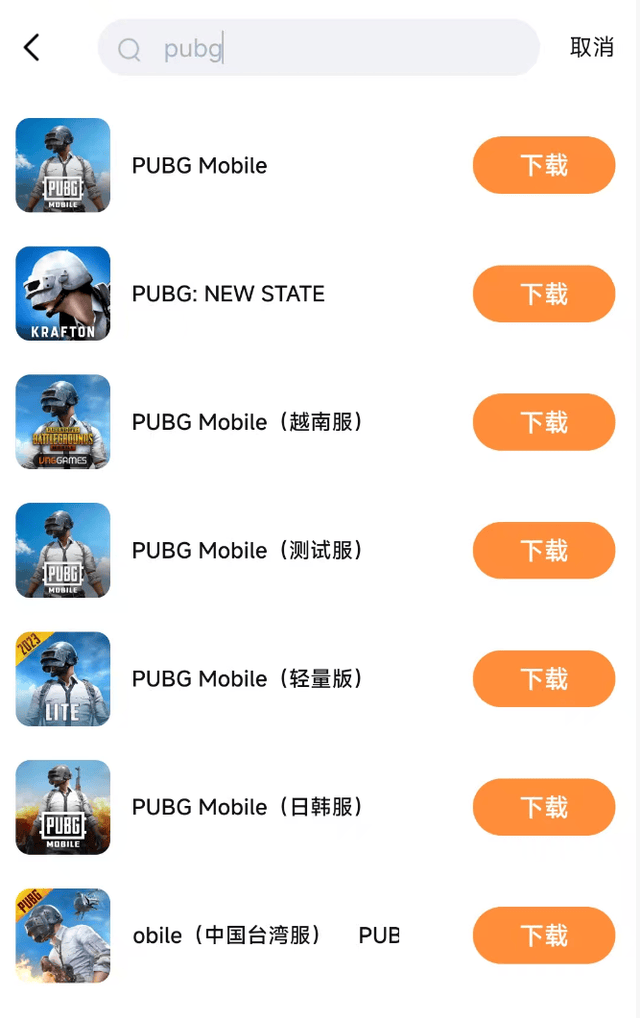
Task: Download PUBG Mobile
Action: (x=543, y=165)
